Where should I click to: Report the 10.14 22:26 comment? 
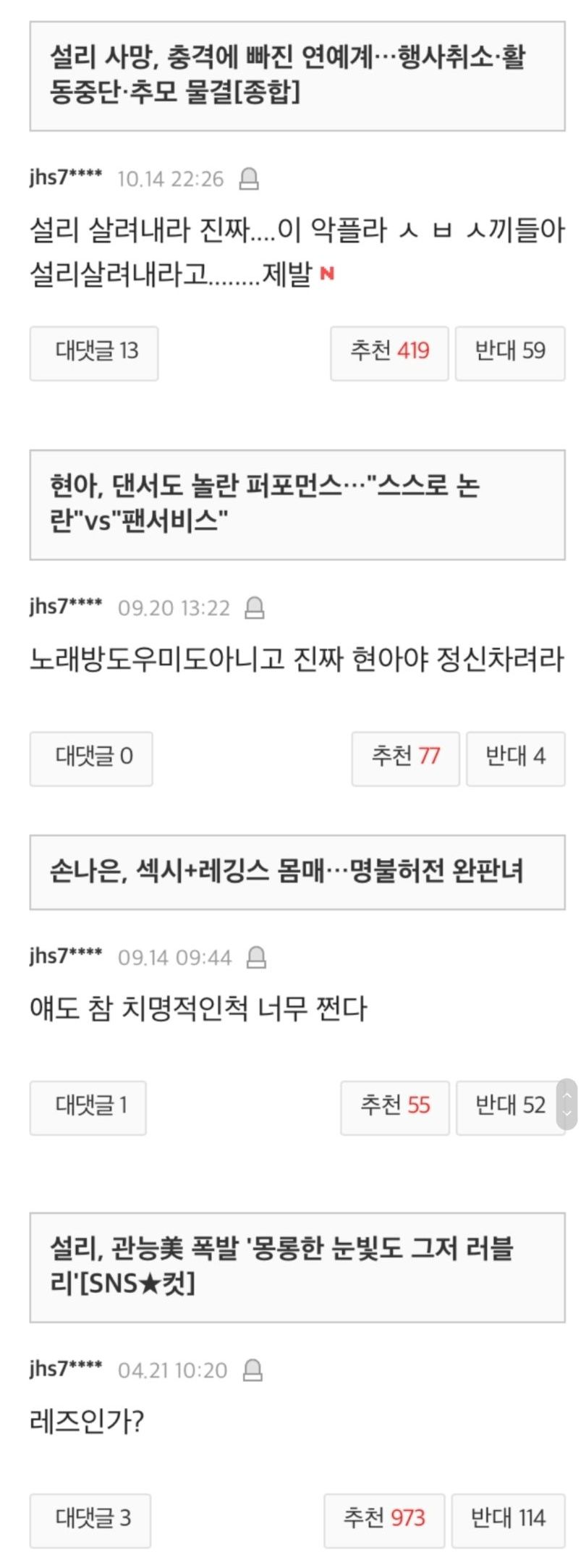(x=249, y=178)
